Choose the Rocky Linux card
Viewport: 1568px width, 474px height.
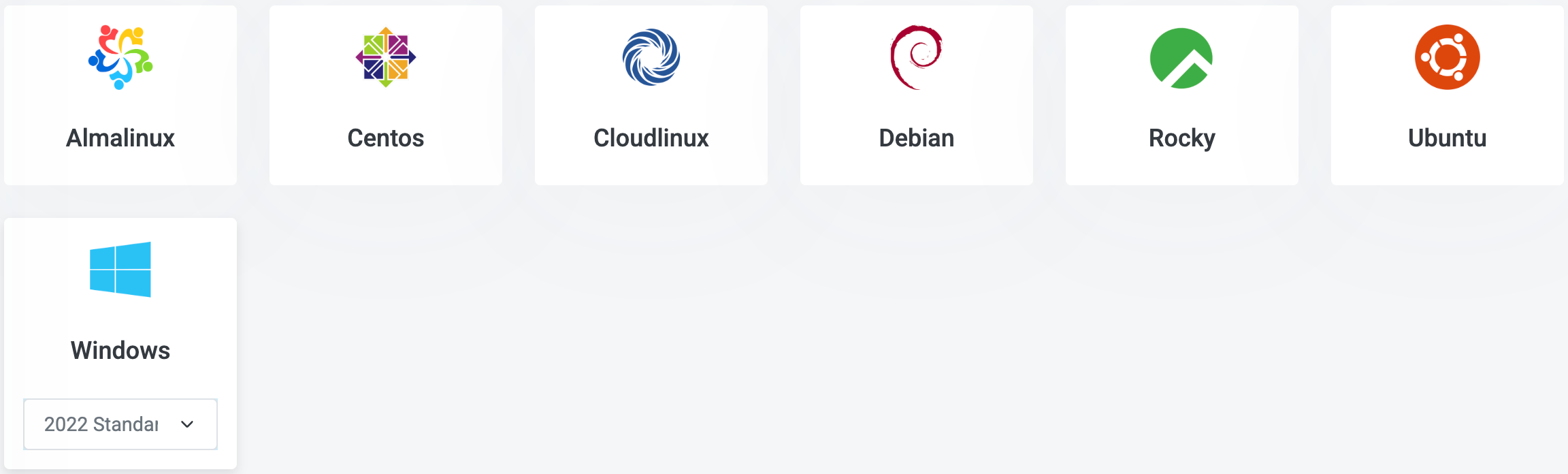coord(1182,95)
